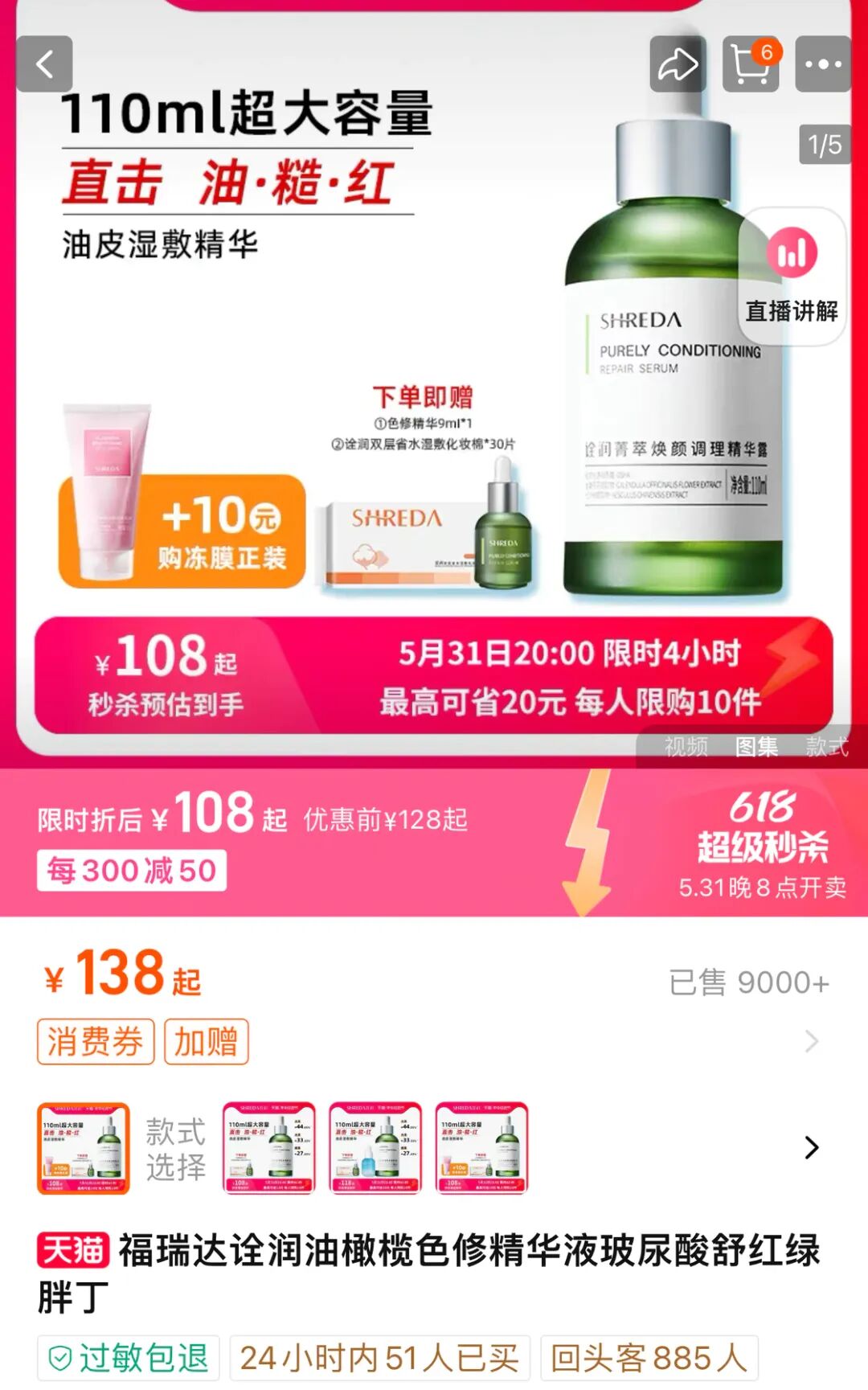The width and height of the screenshot is (868, 1390).
Task: Open the shopping cart
Action: coord(751,64)
